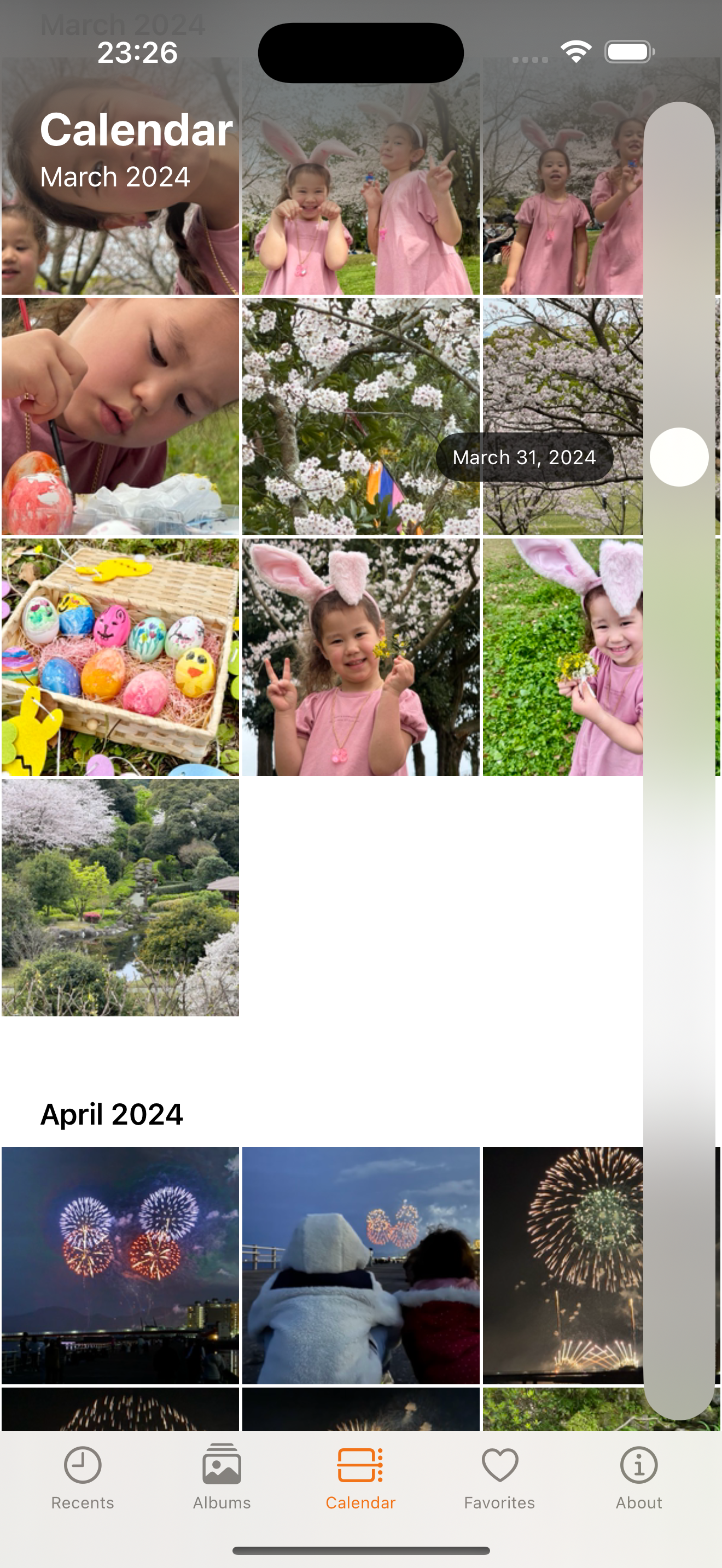Open the painted Easter eggs basket photo
This screenshot has width=722, height=1568.
120,657
